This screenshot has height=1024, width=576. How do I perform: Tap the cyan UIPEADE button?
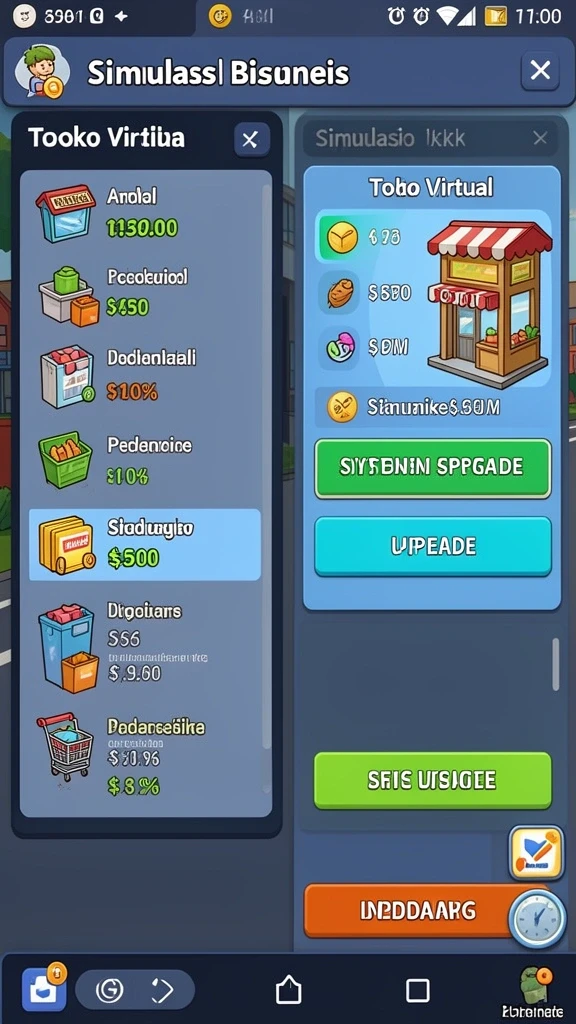[x=433, y=546]
